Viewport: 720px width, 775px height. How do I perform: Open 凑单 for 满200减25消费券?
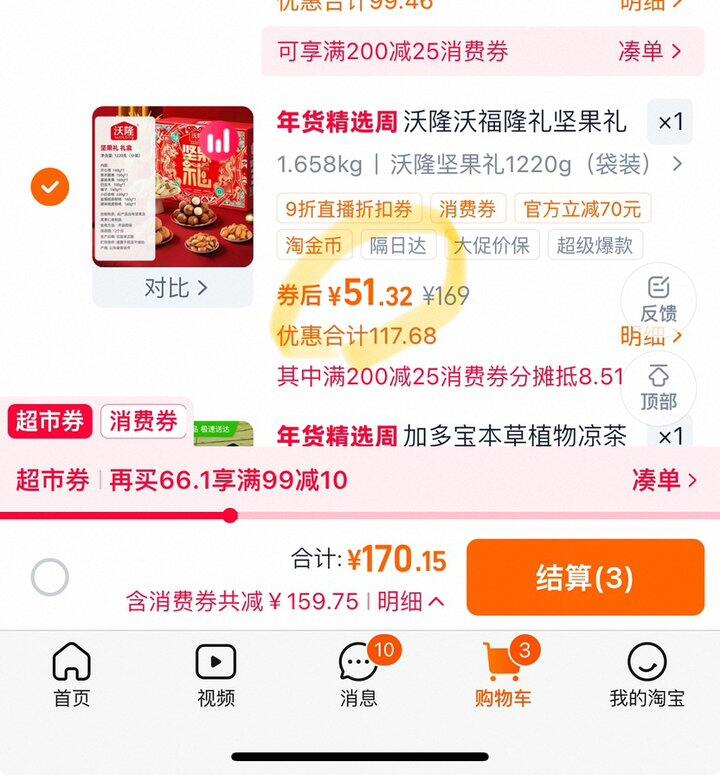[650, 51]
